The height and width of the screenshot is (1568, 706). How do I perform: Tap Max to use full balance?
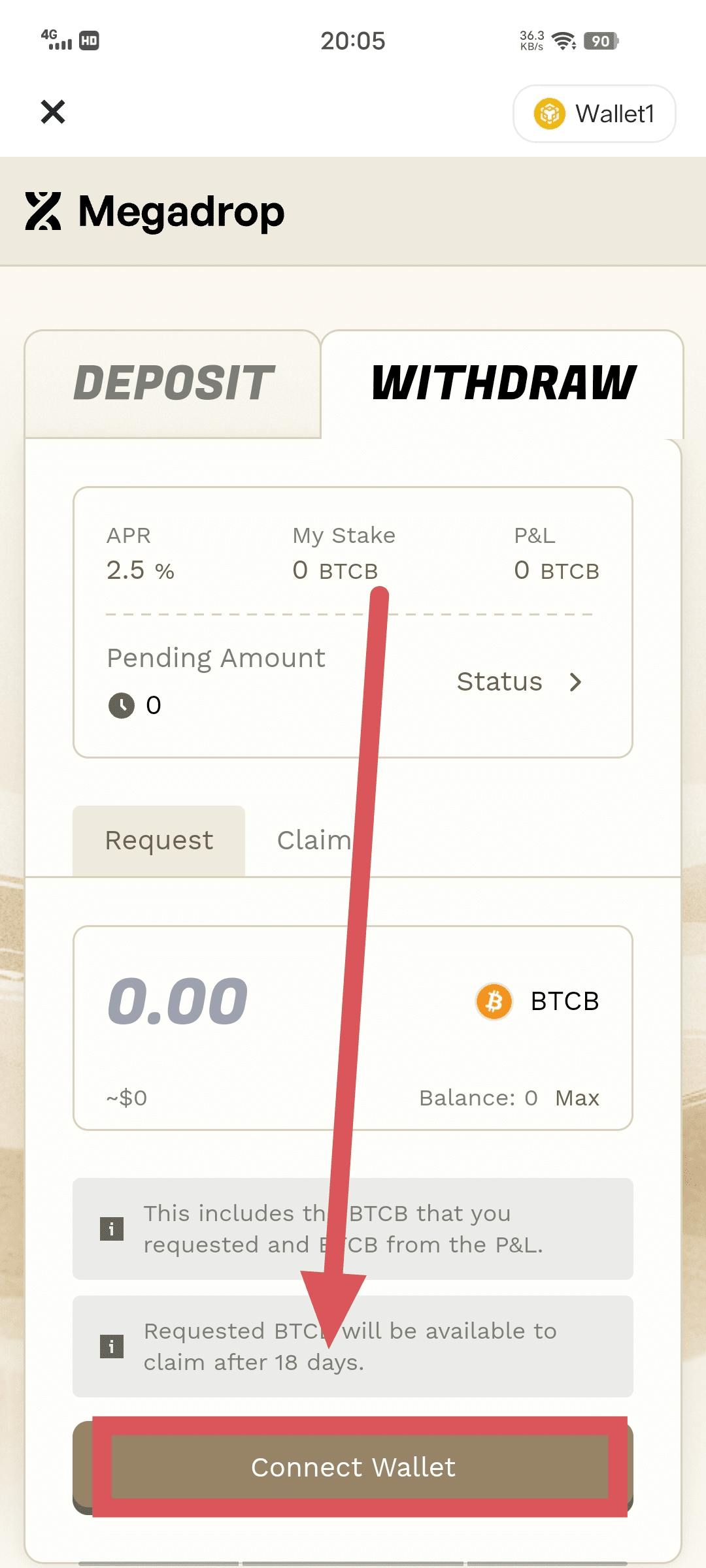(x=577, y=1098)
